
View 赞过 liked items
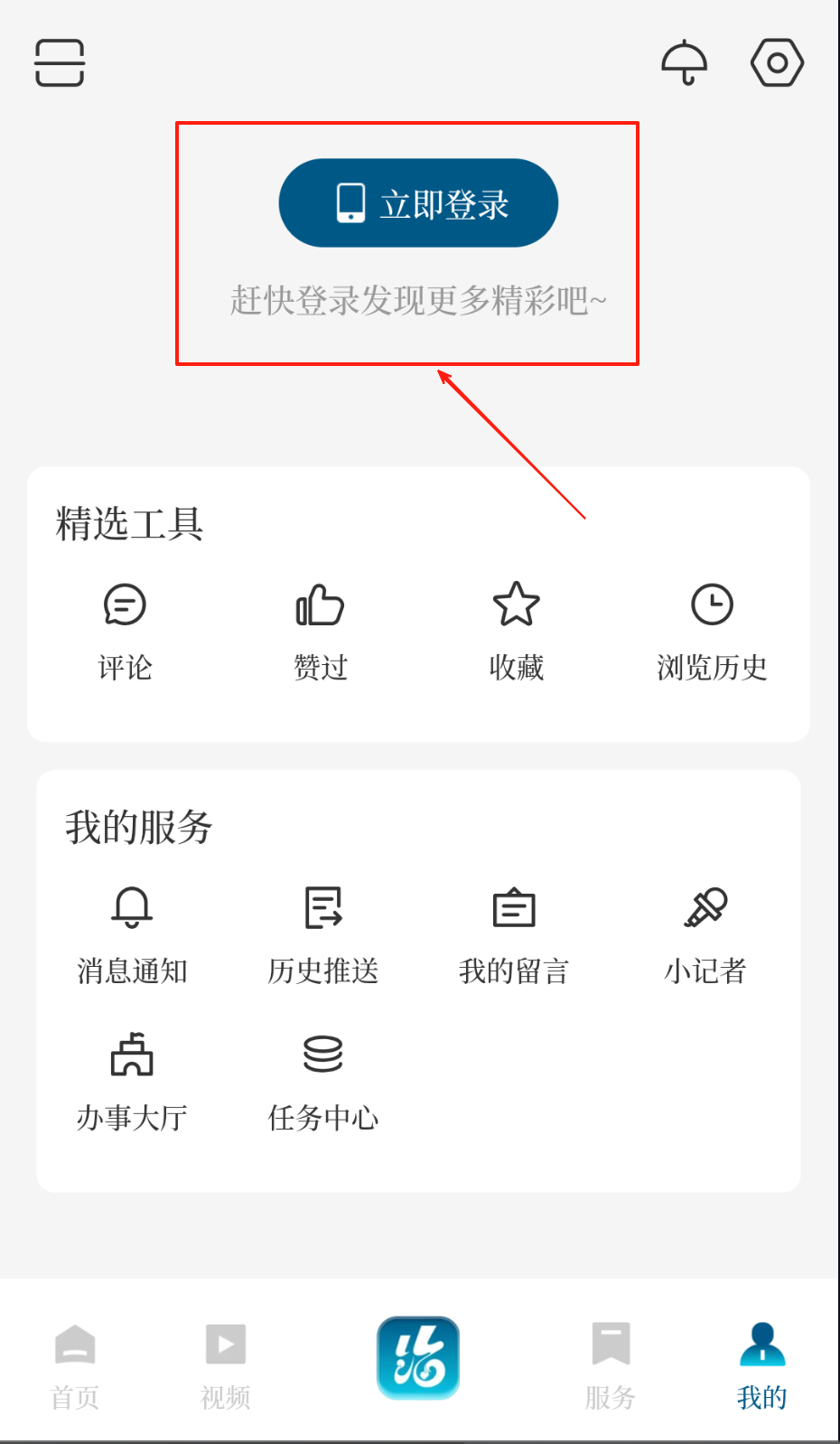[321, 629]
